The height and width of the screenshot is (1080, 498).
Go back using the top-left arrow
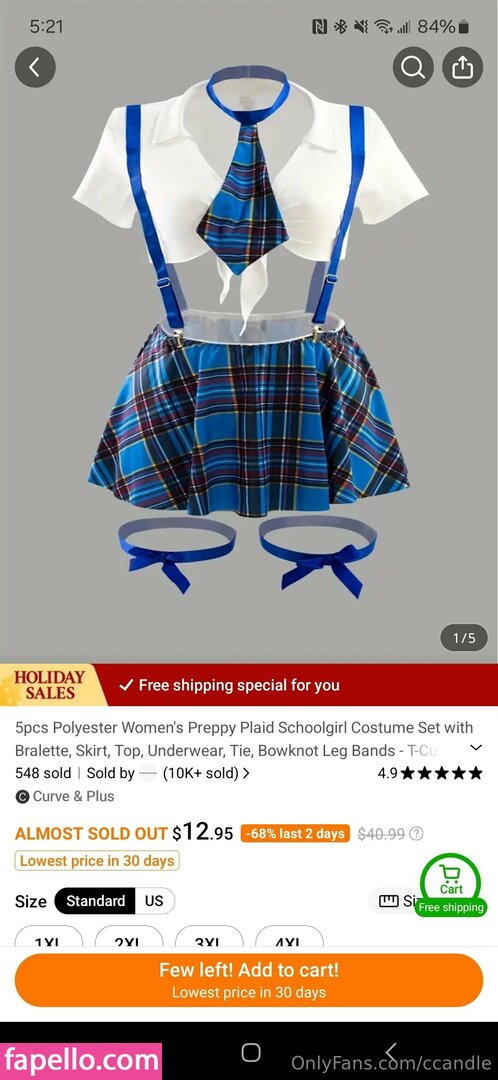click(35, 67)
